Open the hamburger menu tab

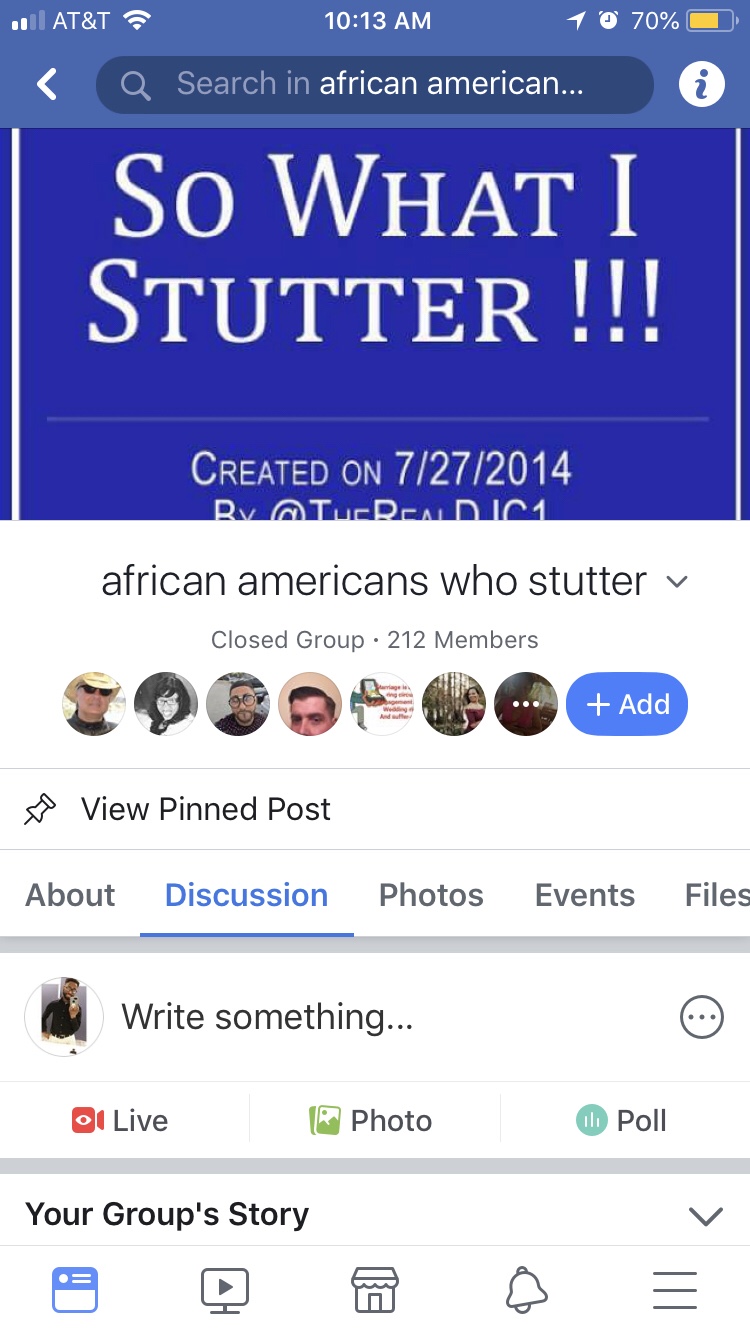[x=675, y=1289]
